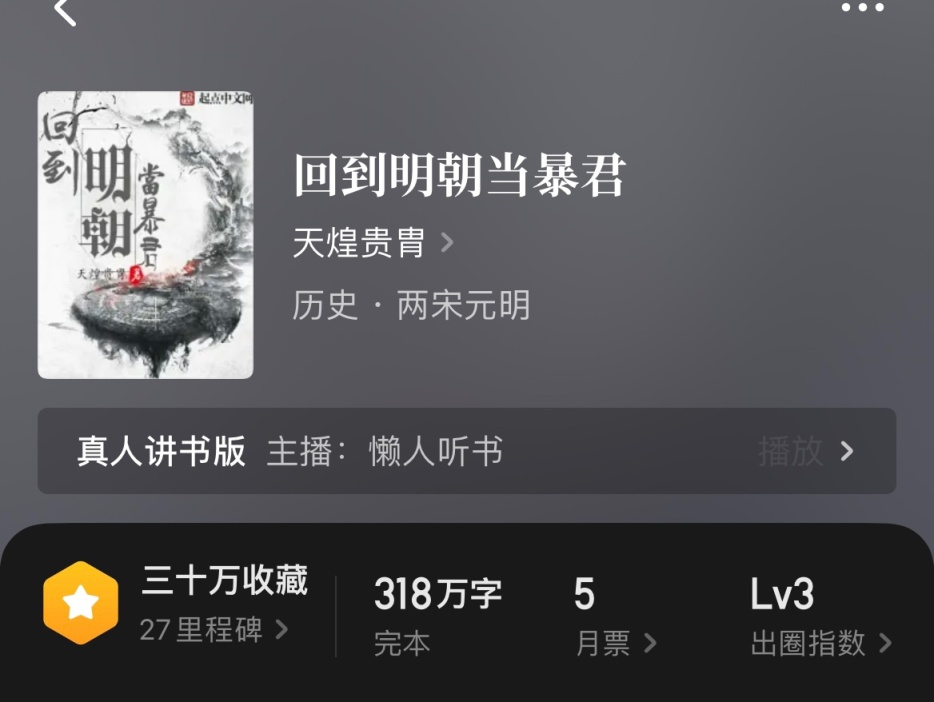This screenshot has height=702, width=934.
Task: Open the 回到明朝当暴君 book cover
Action: pos(145,235)
